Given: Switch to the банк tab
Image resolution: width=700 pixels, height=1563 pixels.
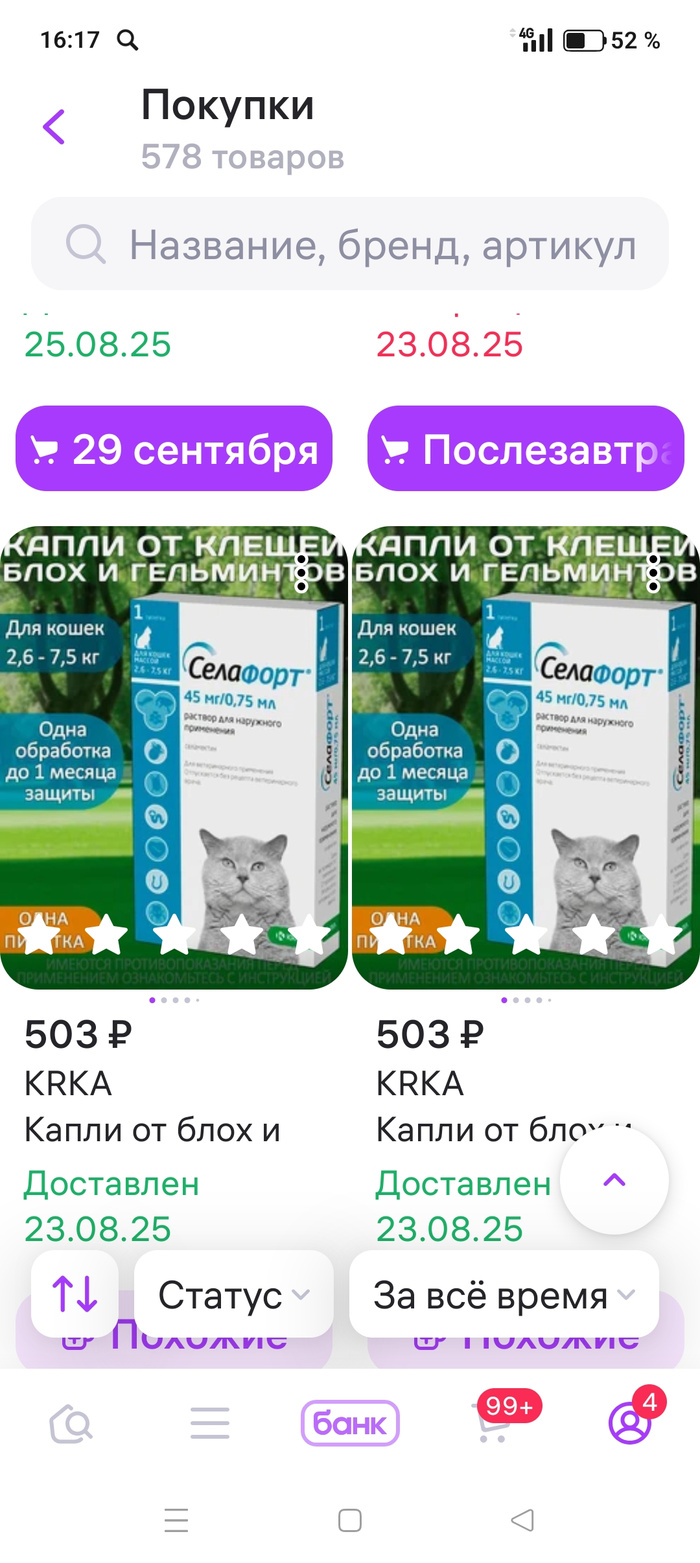Looking at the screenshot, I should click(350, 1423).
